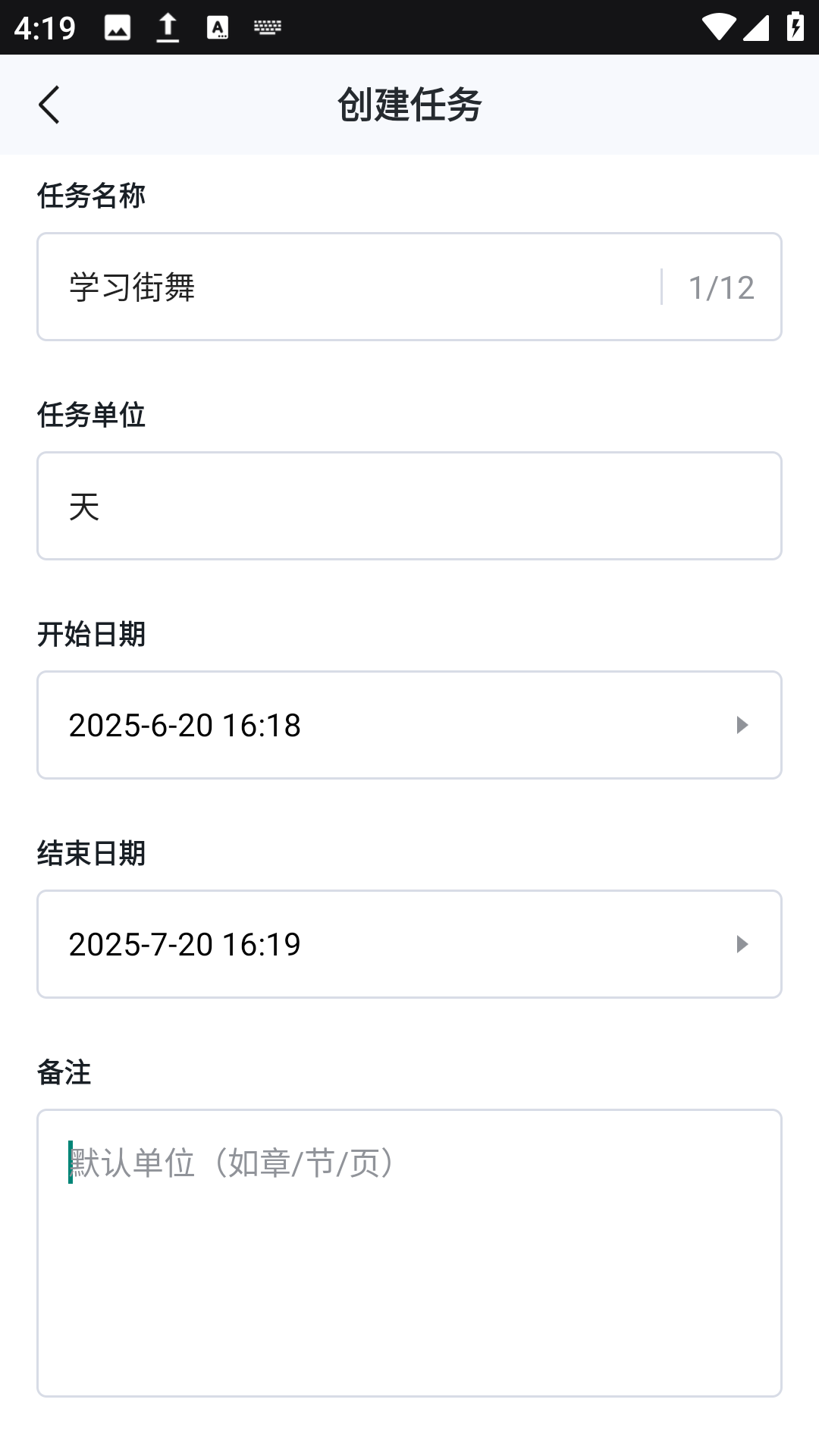Tap the end date value 2025-7-20 16:19
The width and height of the screenshot is (819, 1456).
pos(184,943)
